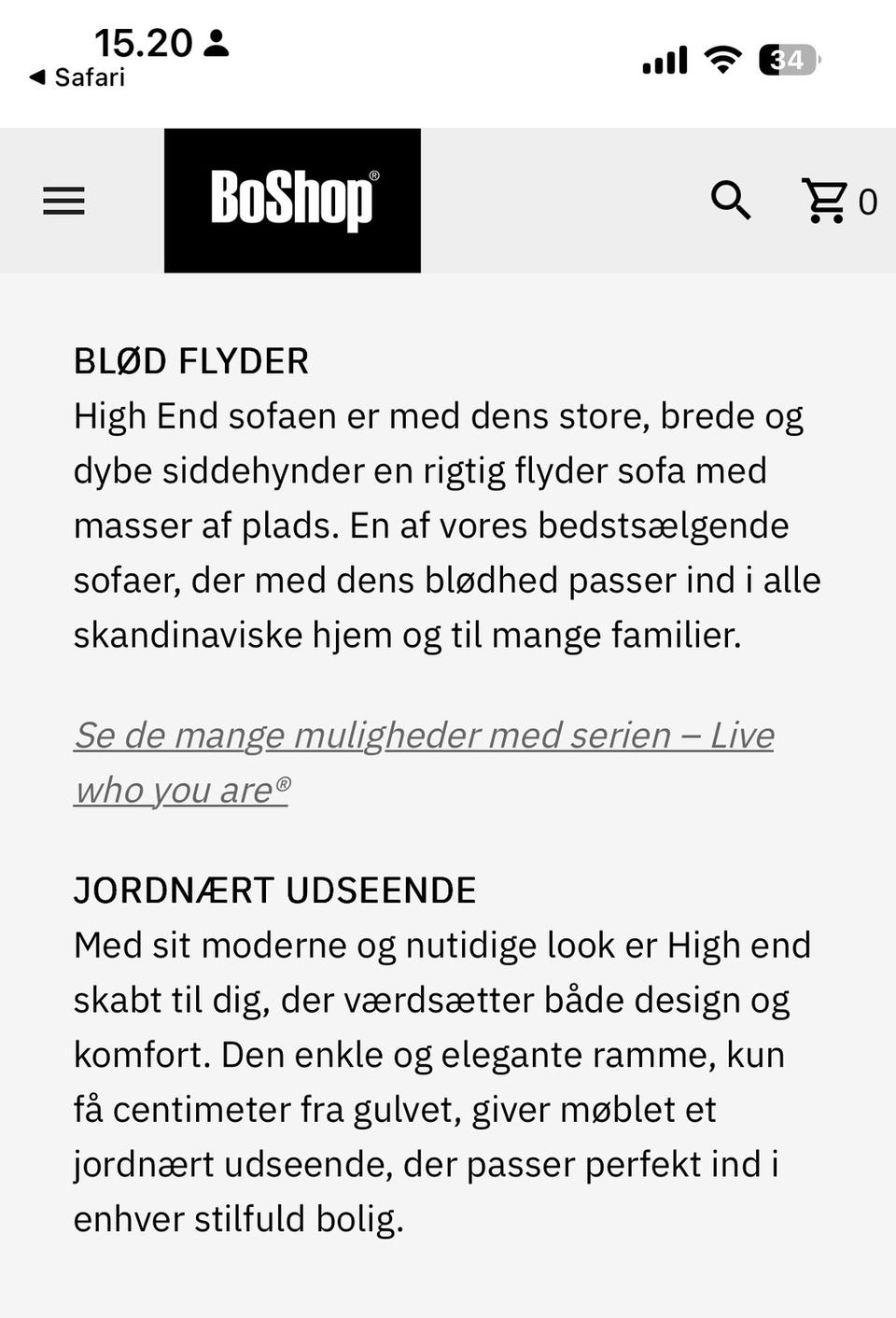
Task: Click the BoShop logo
Action: click(292, 201)
